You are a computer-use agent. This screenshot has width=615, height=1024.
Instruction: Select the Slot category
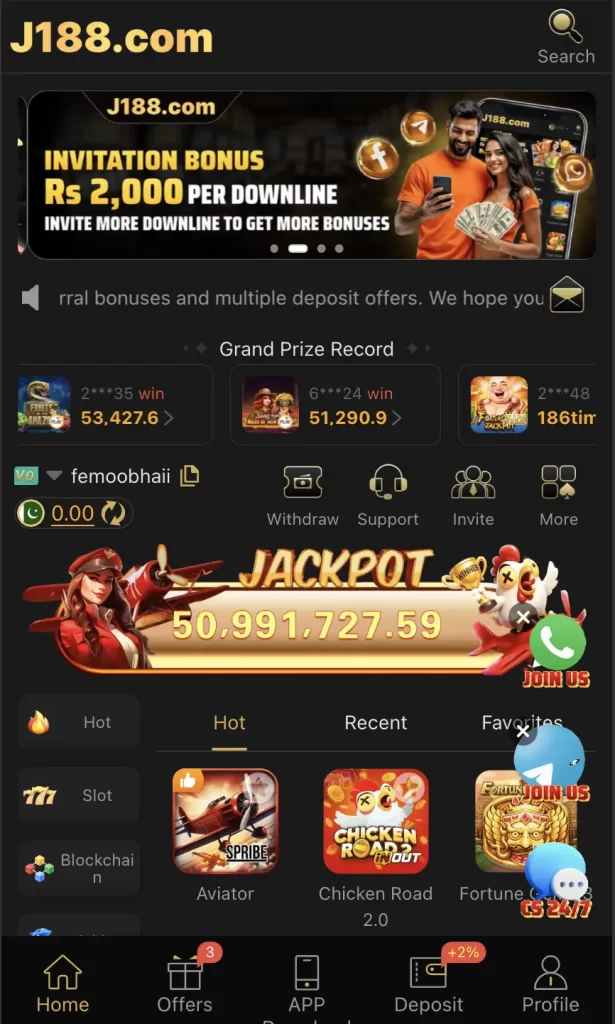[x=79, y=795]
